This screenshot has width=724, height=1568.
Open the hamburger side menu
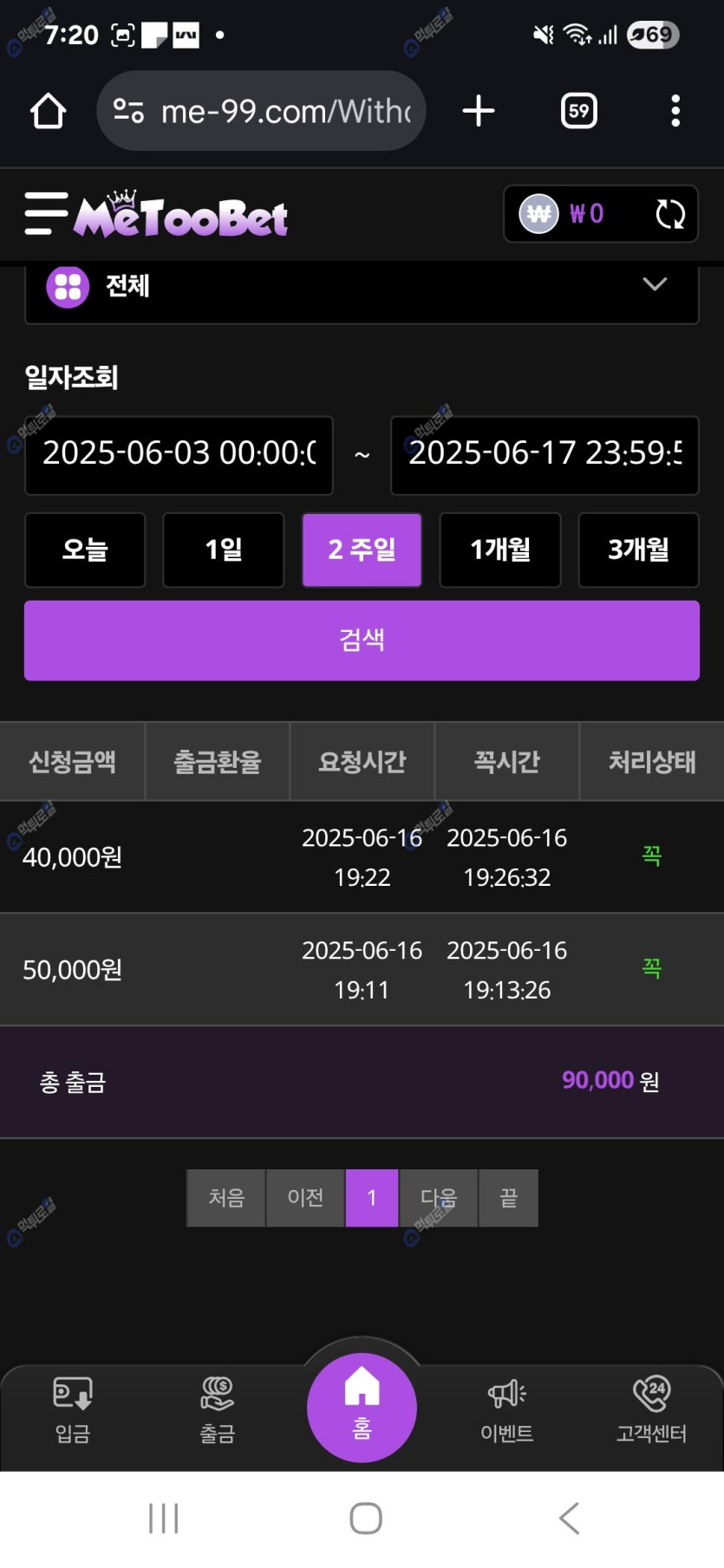click(46, 213)
